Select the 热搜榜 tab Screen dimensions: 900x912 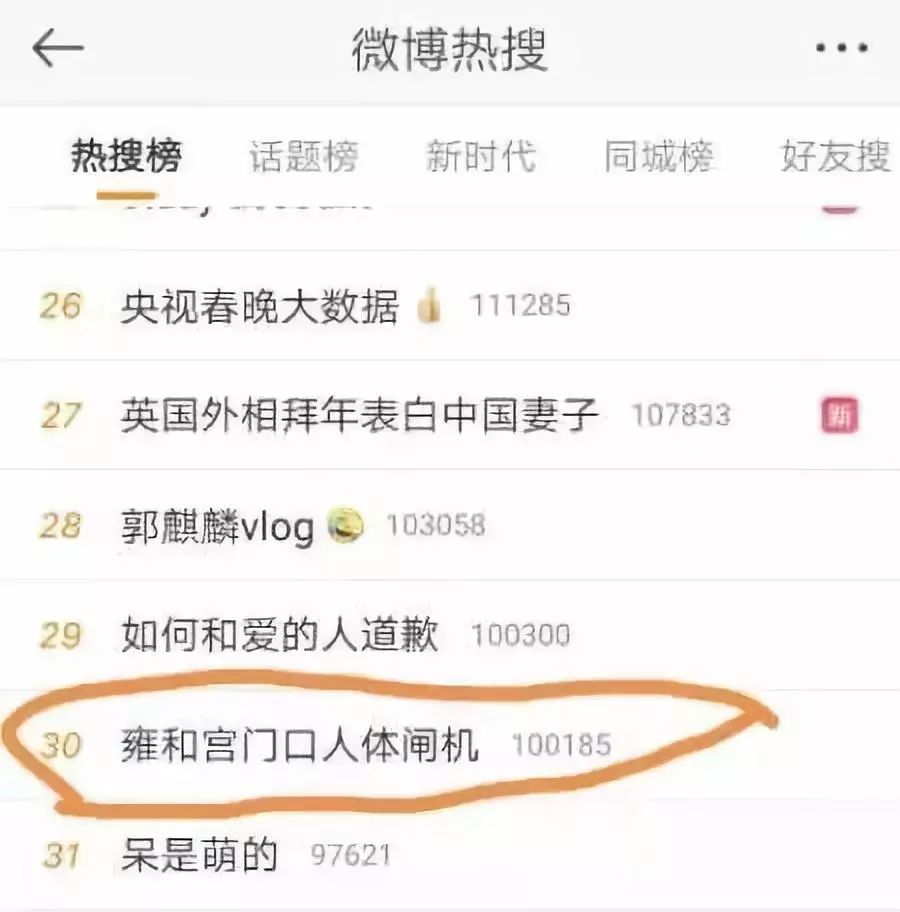[126, 157]
